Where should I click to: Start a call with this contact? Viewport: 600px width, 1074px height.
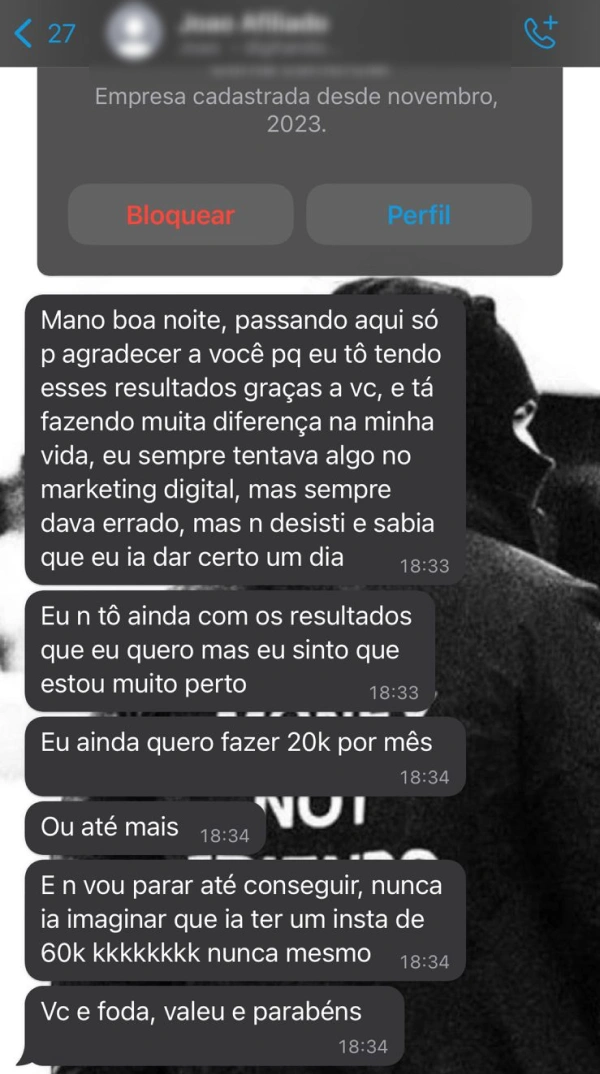[541, 32]
